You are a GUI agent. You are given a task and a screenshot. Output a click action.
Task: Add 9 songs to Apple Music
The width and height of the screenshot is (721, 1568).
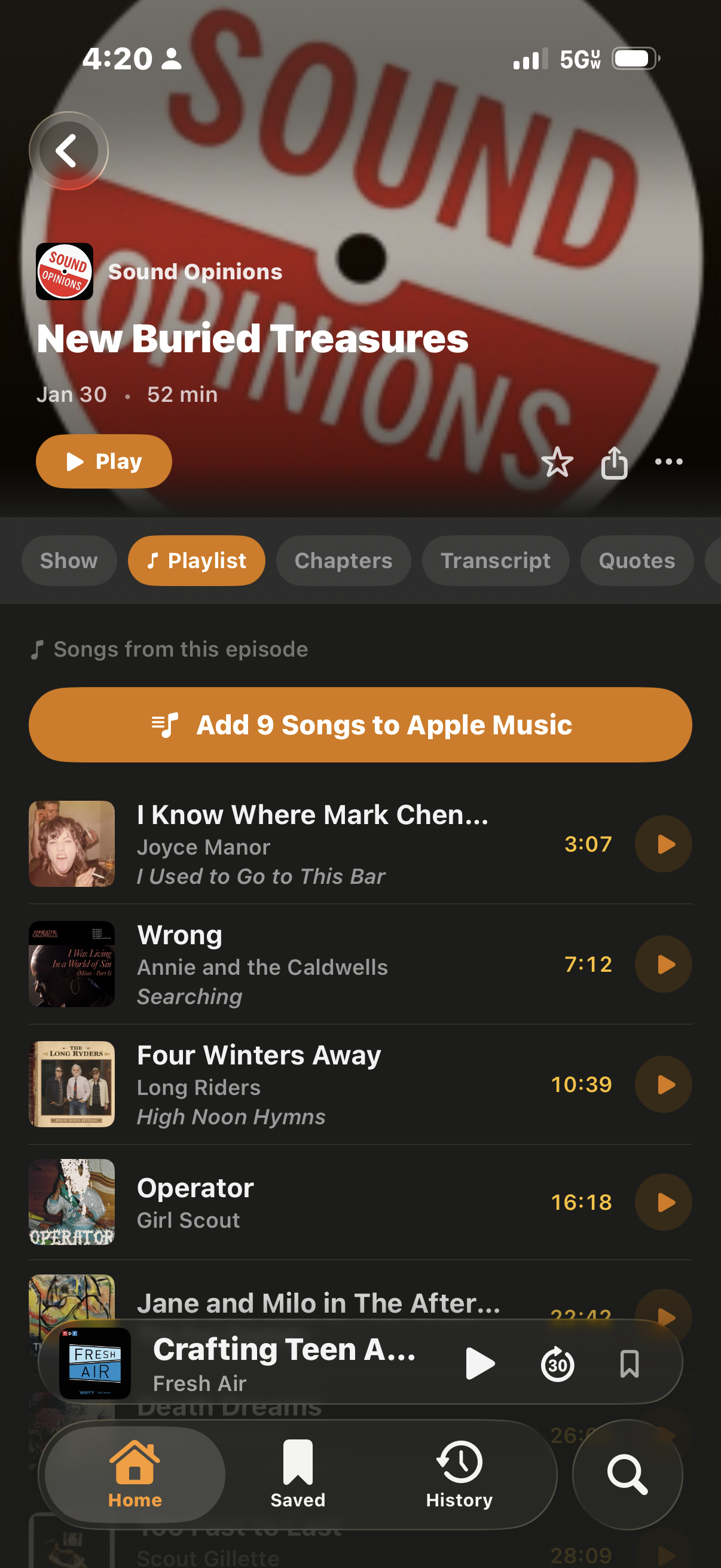coord(360,724)
